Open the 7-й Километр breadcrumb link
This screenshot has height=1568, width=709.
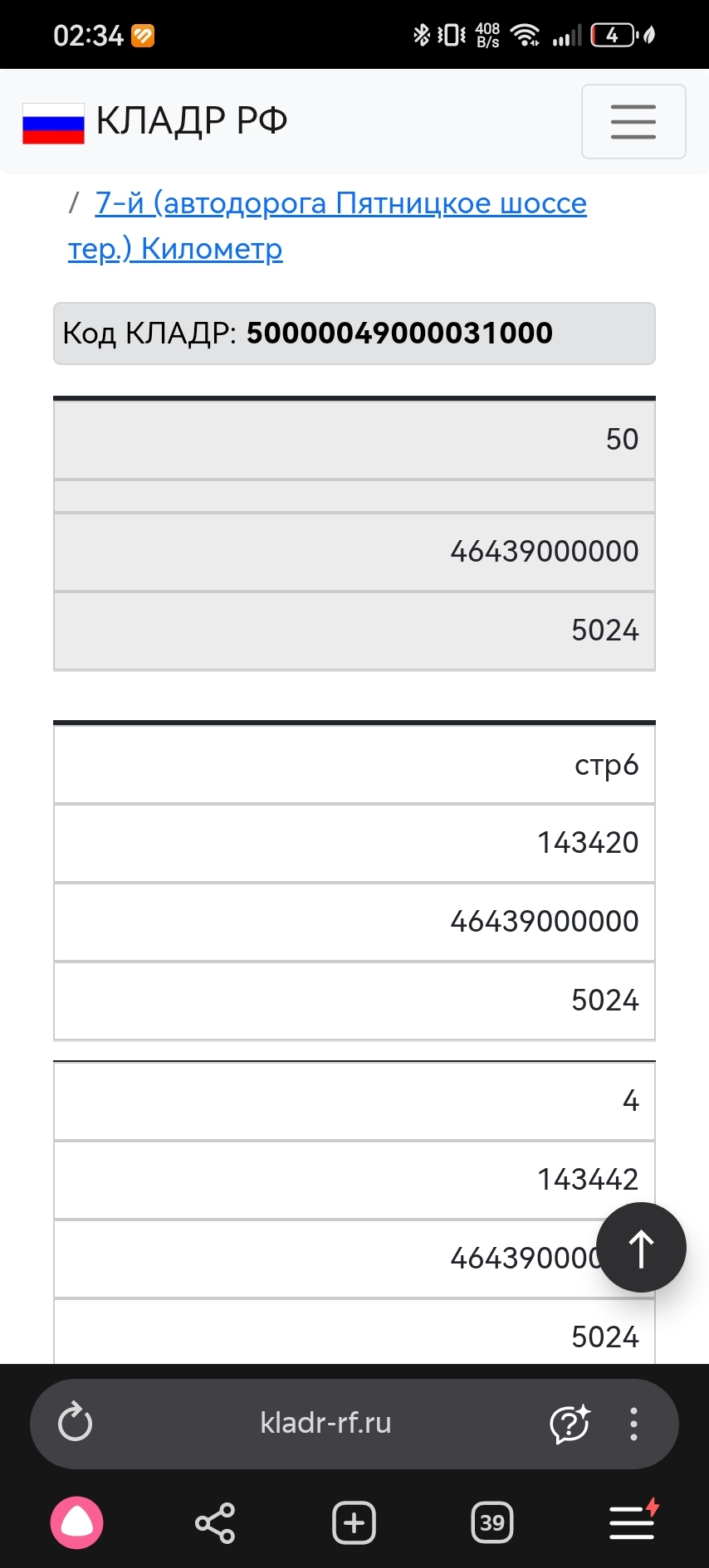[340, 204]
